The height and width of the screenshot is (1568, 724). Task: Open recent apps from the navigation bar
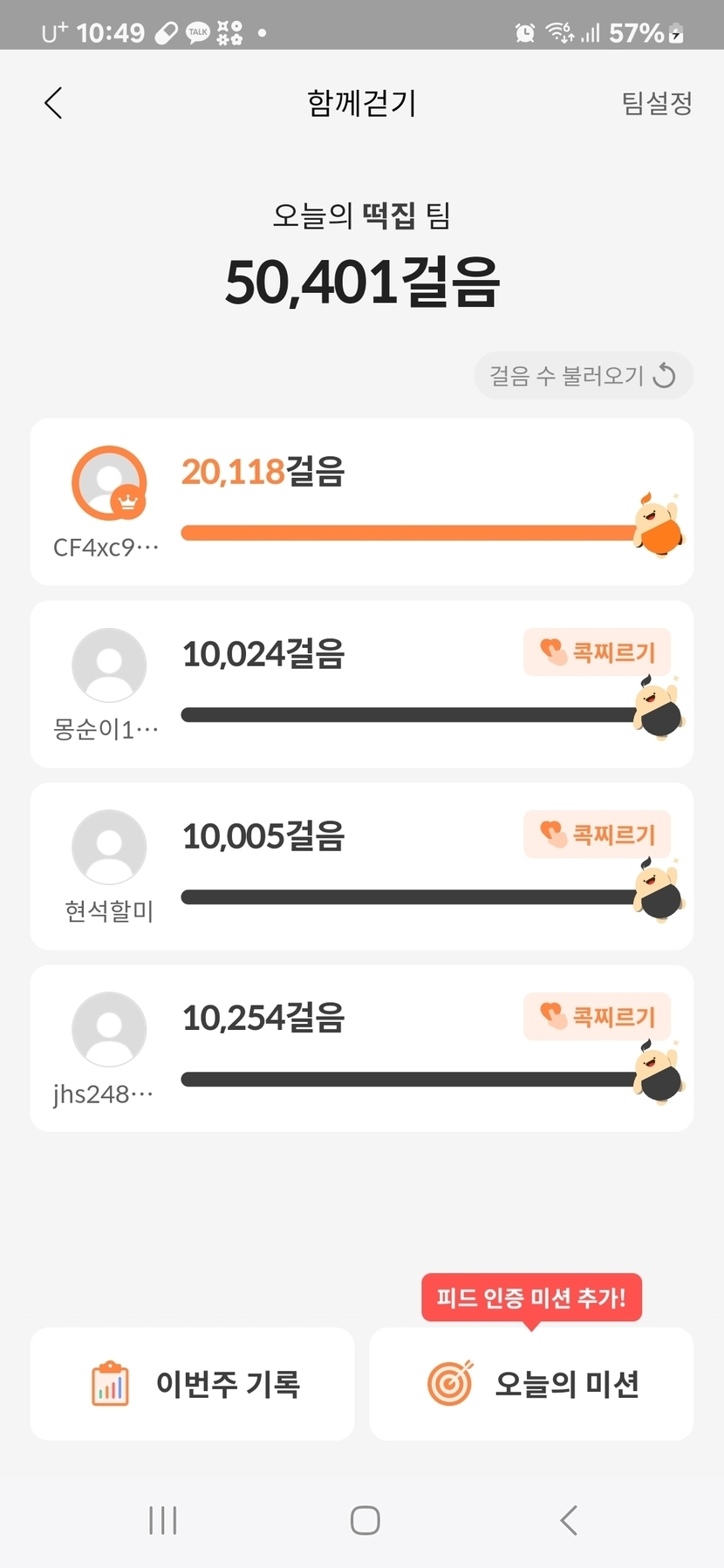click(163, 1520)
